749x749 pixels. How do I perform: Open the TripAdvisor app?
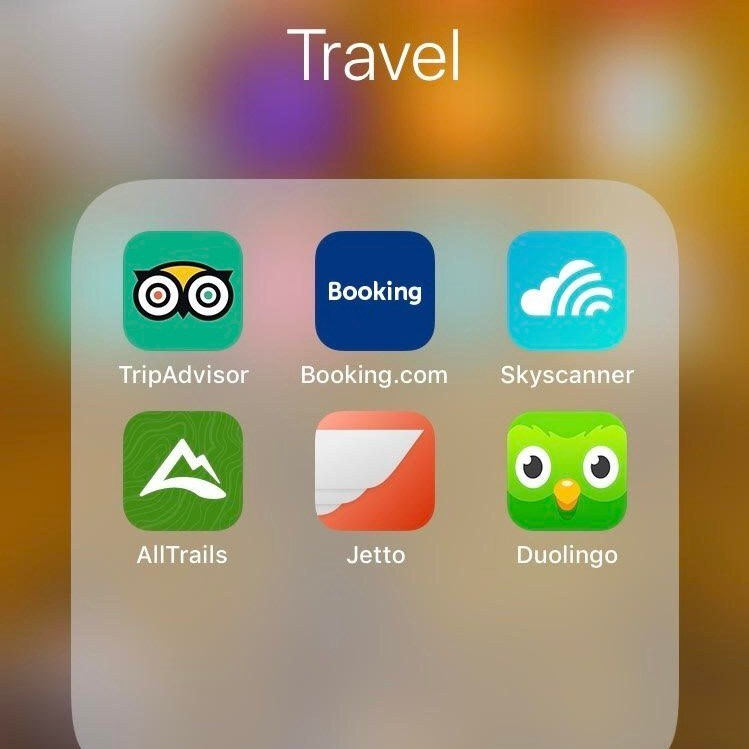(x=182, y=291)
